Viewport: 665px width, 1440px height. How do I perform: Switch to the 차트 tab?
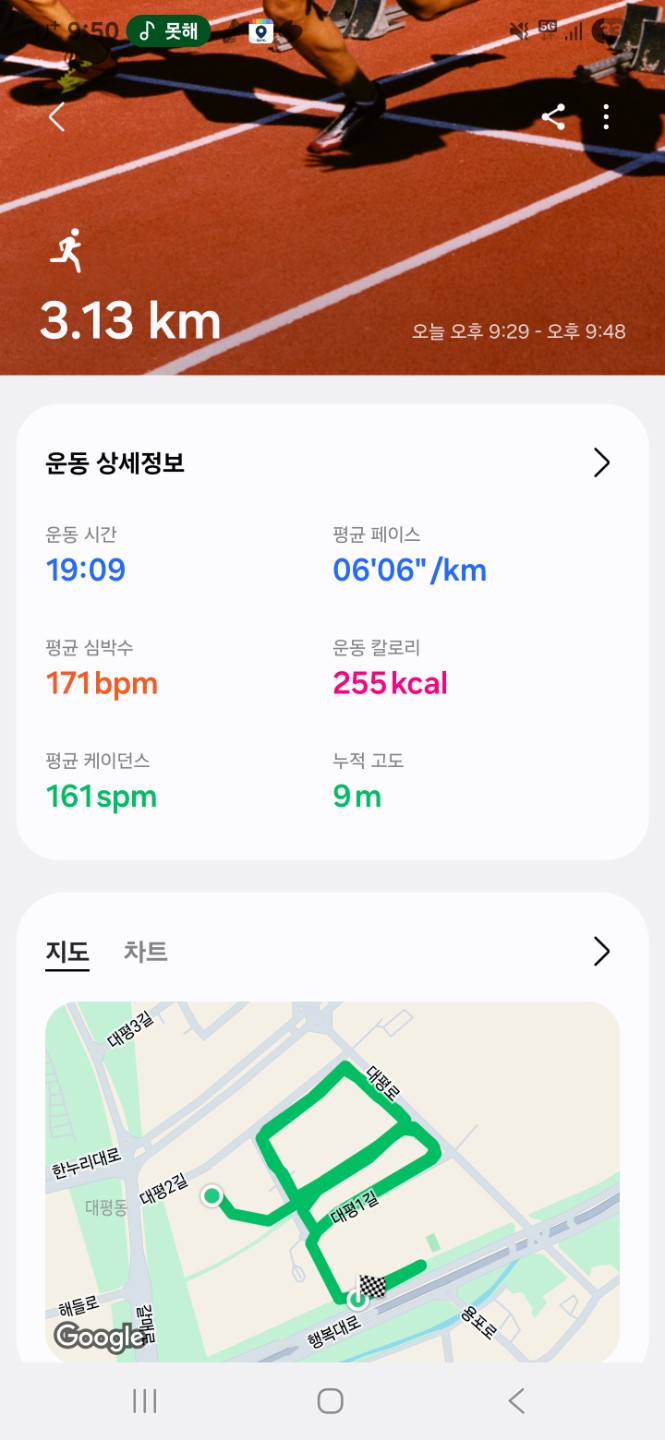click(145, 951)
